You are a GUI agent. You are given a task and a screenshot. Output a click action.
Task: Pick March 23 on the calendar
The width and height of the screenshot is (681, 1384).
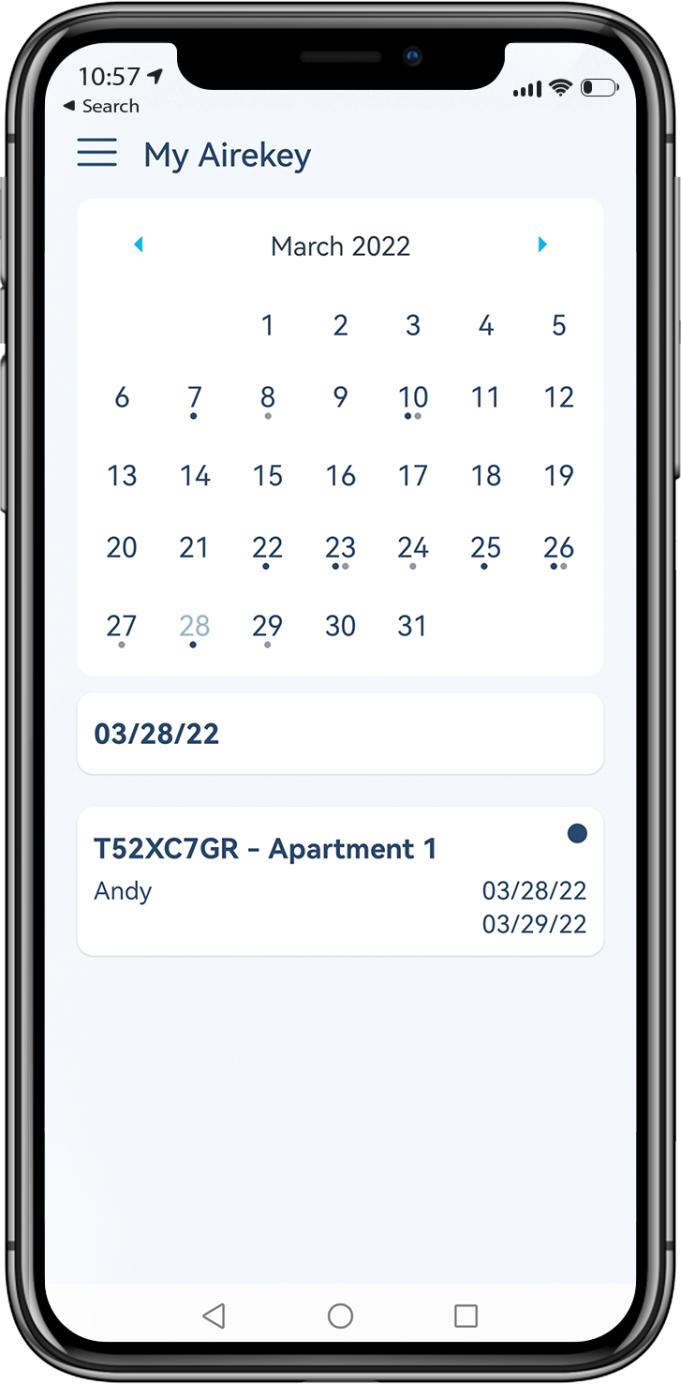click(x=340, y=548)
